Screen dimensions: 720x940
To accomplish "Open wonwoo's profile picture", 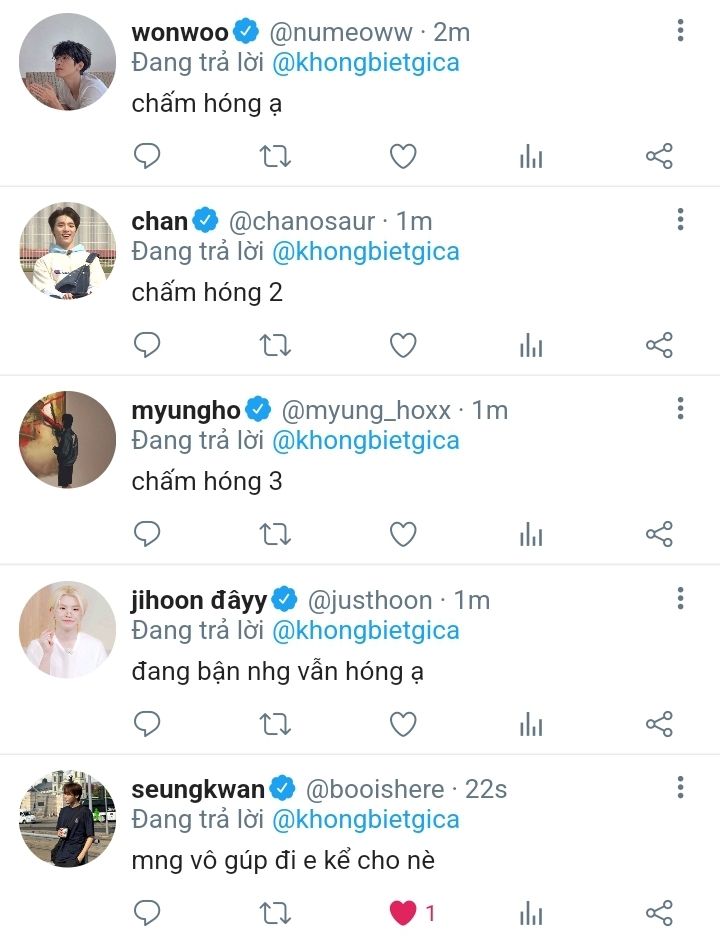I will pos(67,62).
